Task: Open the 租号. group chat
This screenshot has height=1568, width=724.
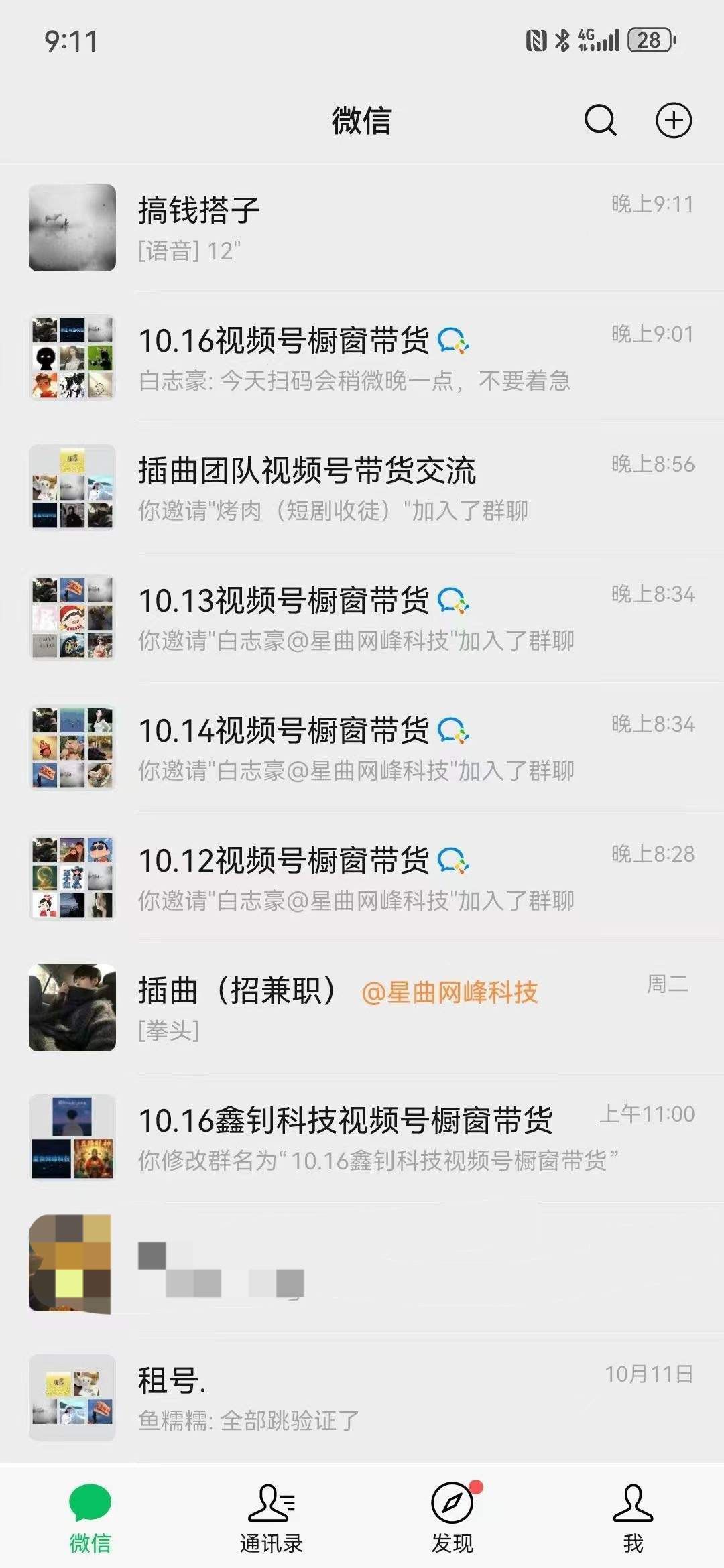Action: [x=362, y=1398]
